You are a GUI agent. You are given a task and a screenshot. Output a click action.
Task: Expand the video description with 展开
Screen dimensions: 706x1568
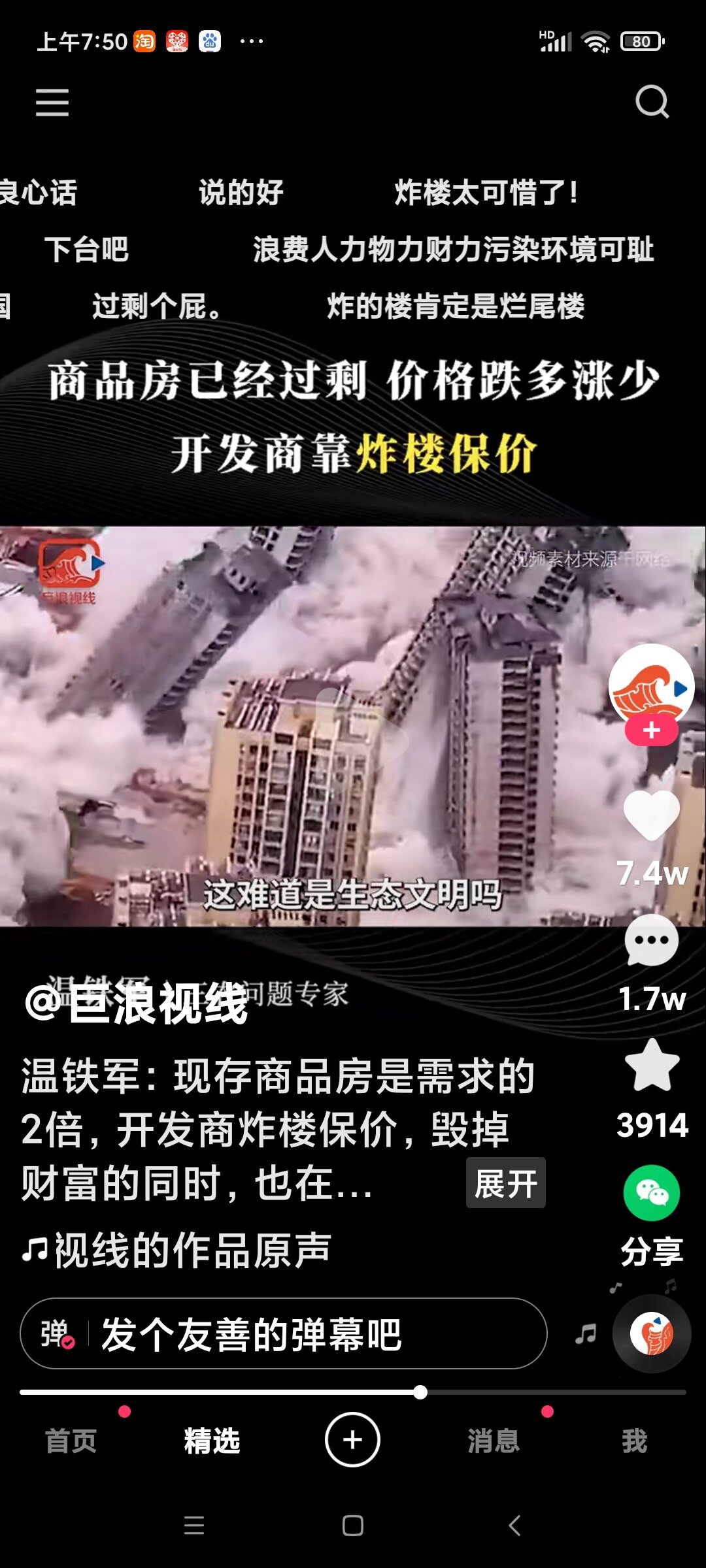tap(505, 1183)
